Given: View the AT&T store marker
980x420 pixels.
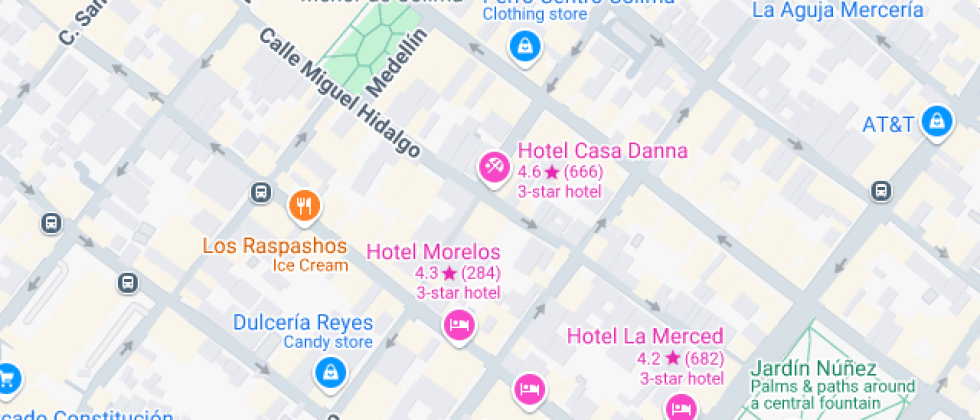Looking at the screenshot, I should [936, 122].
